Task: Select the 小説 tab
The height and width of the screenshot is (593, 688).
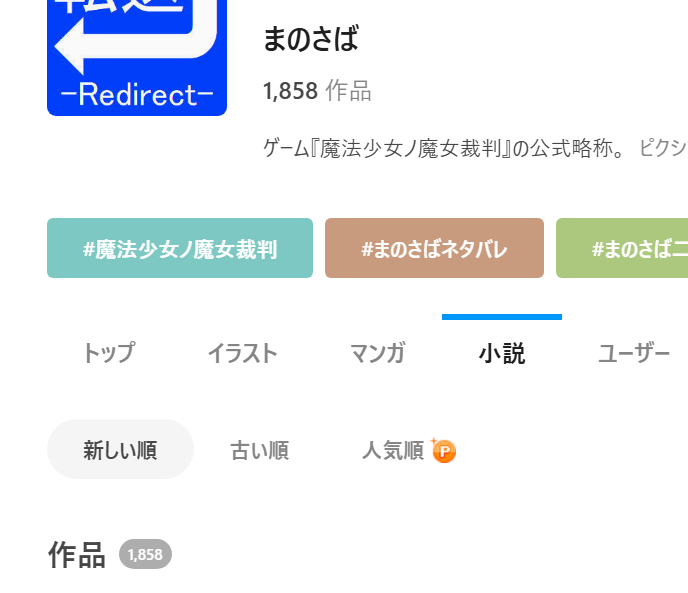Action: [502, 353]
